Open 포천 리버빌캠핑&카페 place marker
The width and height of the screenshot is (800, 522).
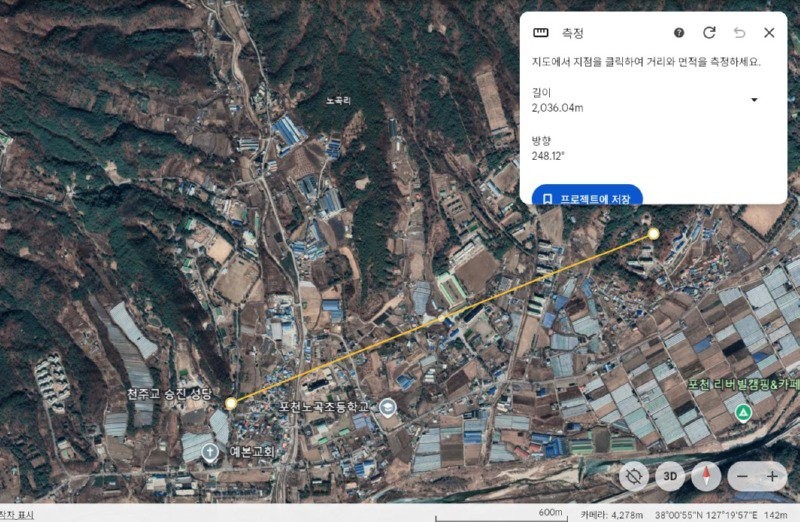pos(742,412)
